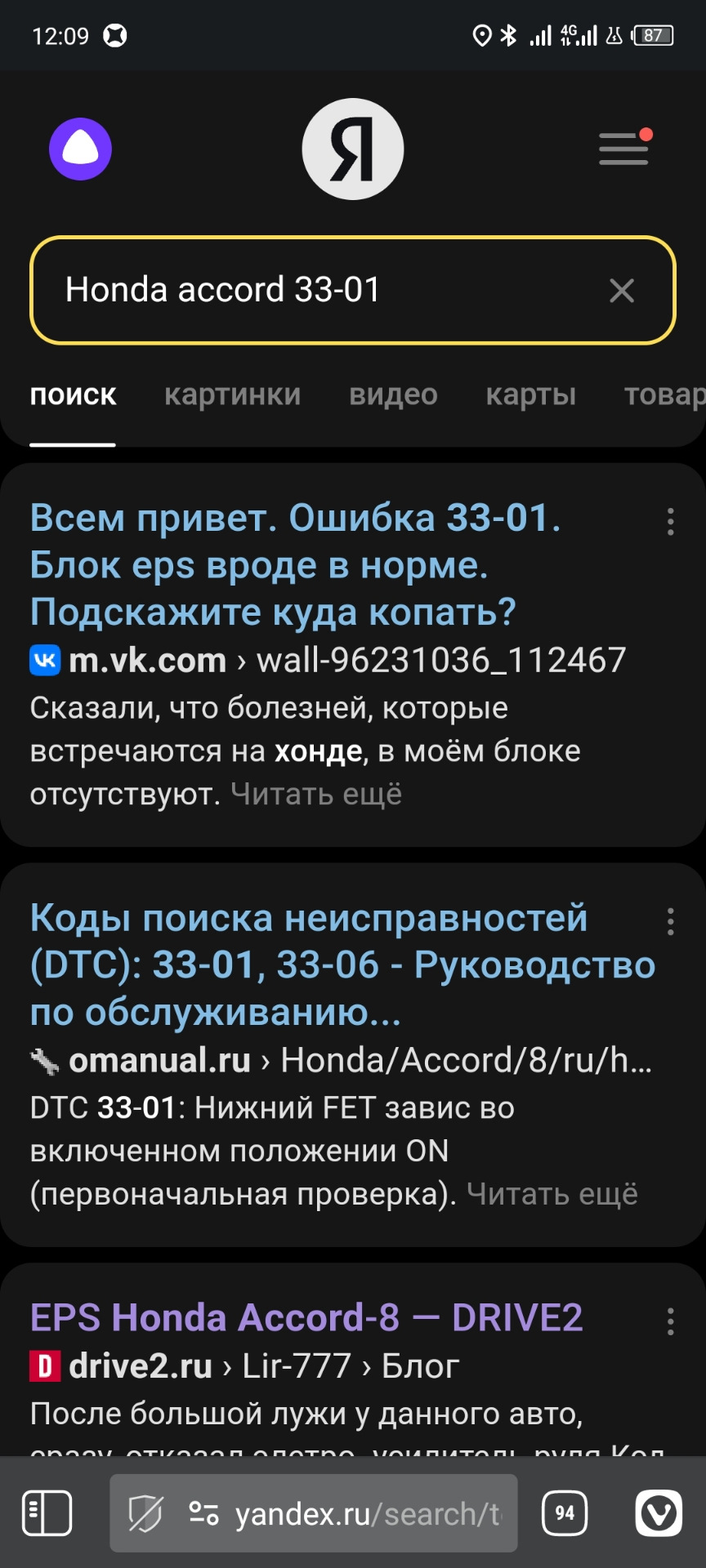Screen dimensions: 706x1568
Task: Switch to the видео tab
Action: [393, 394]
